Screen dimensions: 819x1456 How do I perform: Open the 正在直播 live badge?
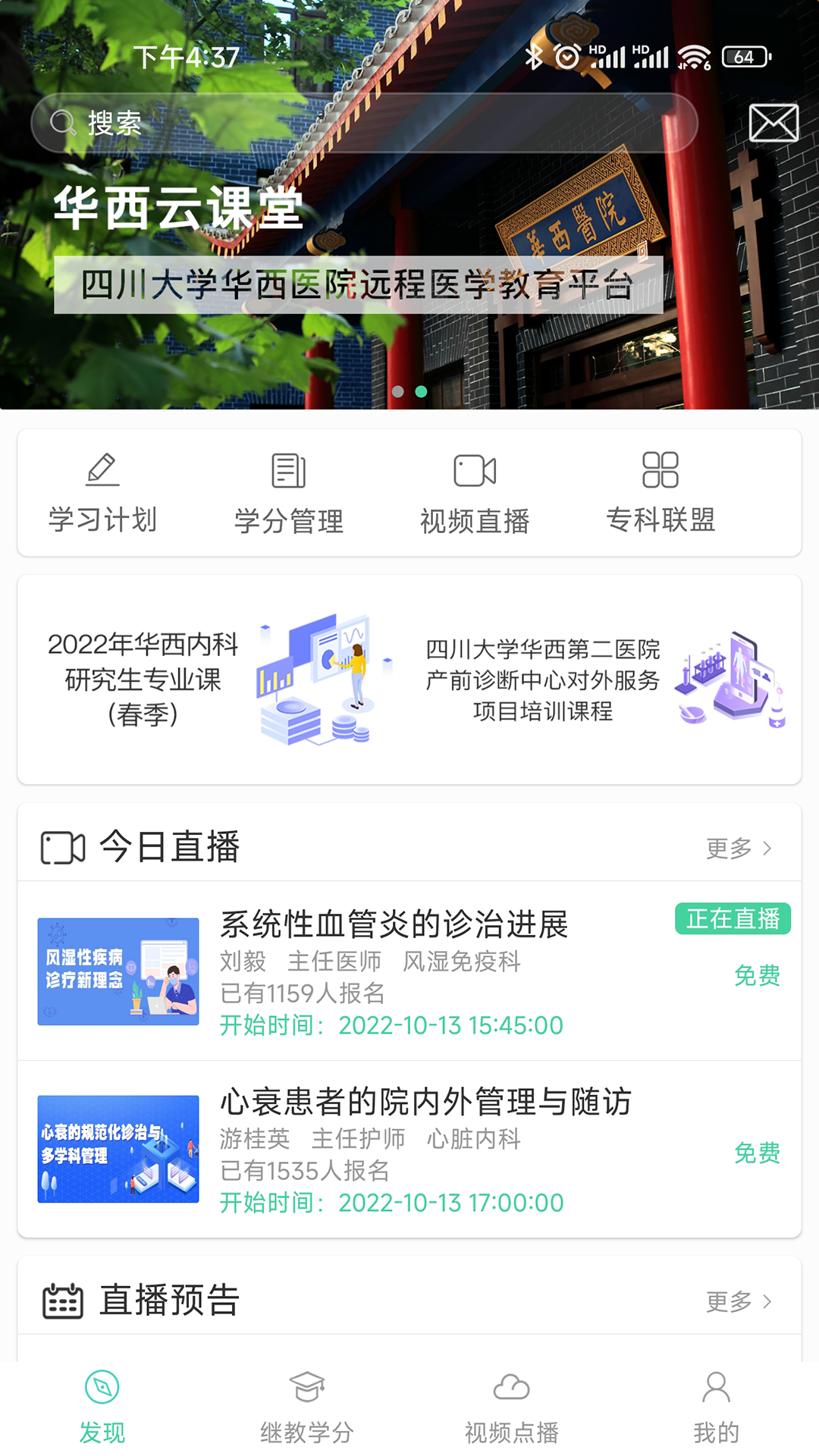tap(733, 918)
